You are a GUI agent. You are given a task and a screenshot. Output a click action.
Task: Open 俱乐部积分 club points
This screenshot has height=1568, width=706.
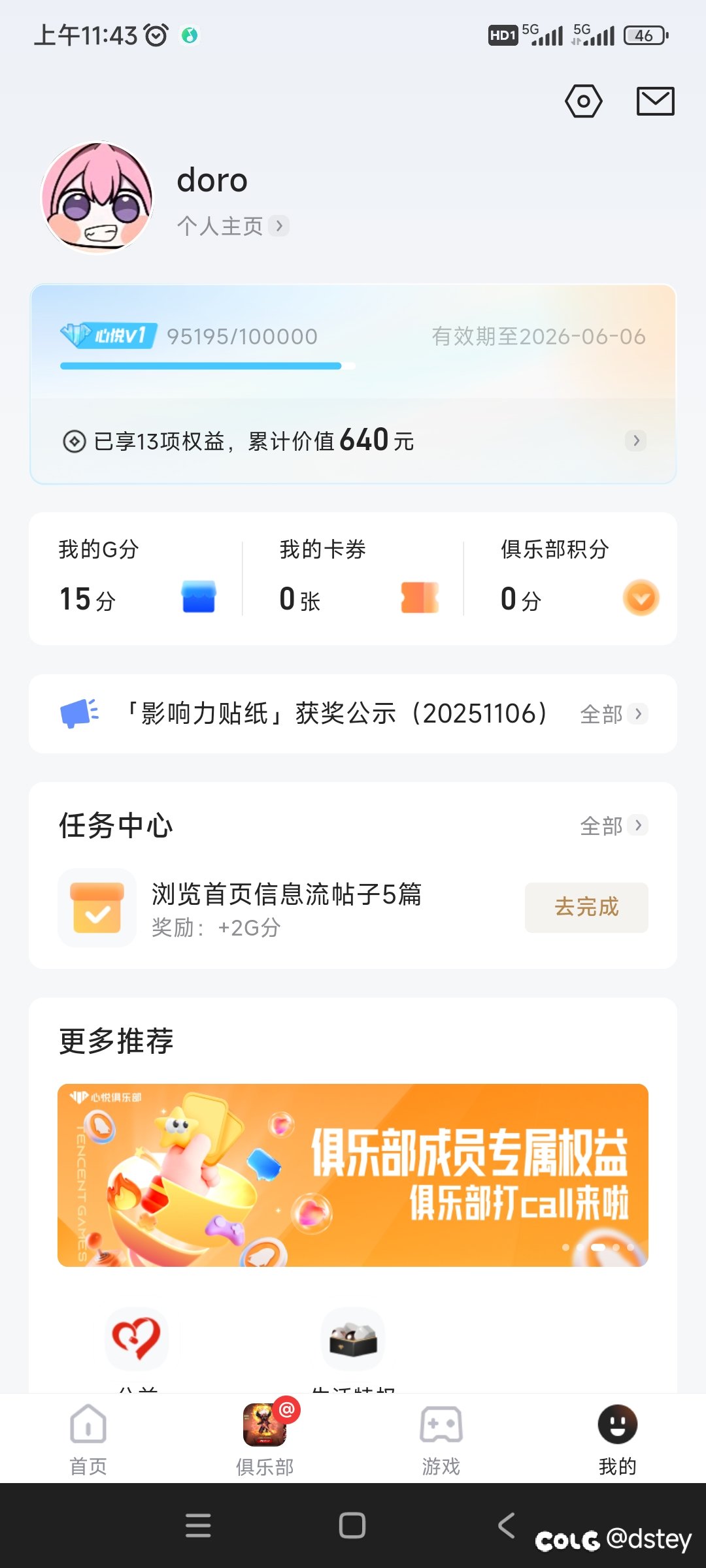tap(570, 579)
